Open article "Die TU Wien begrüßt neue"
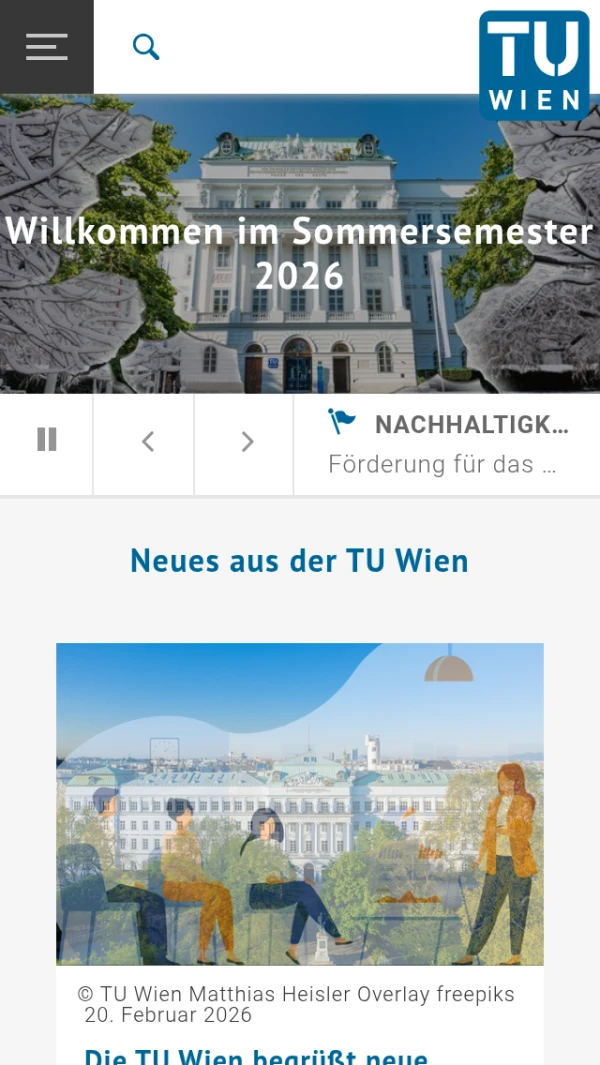This screenshot has height=1065, width=600. (256, 1054)
